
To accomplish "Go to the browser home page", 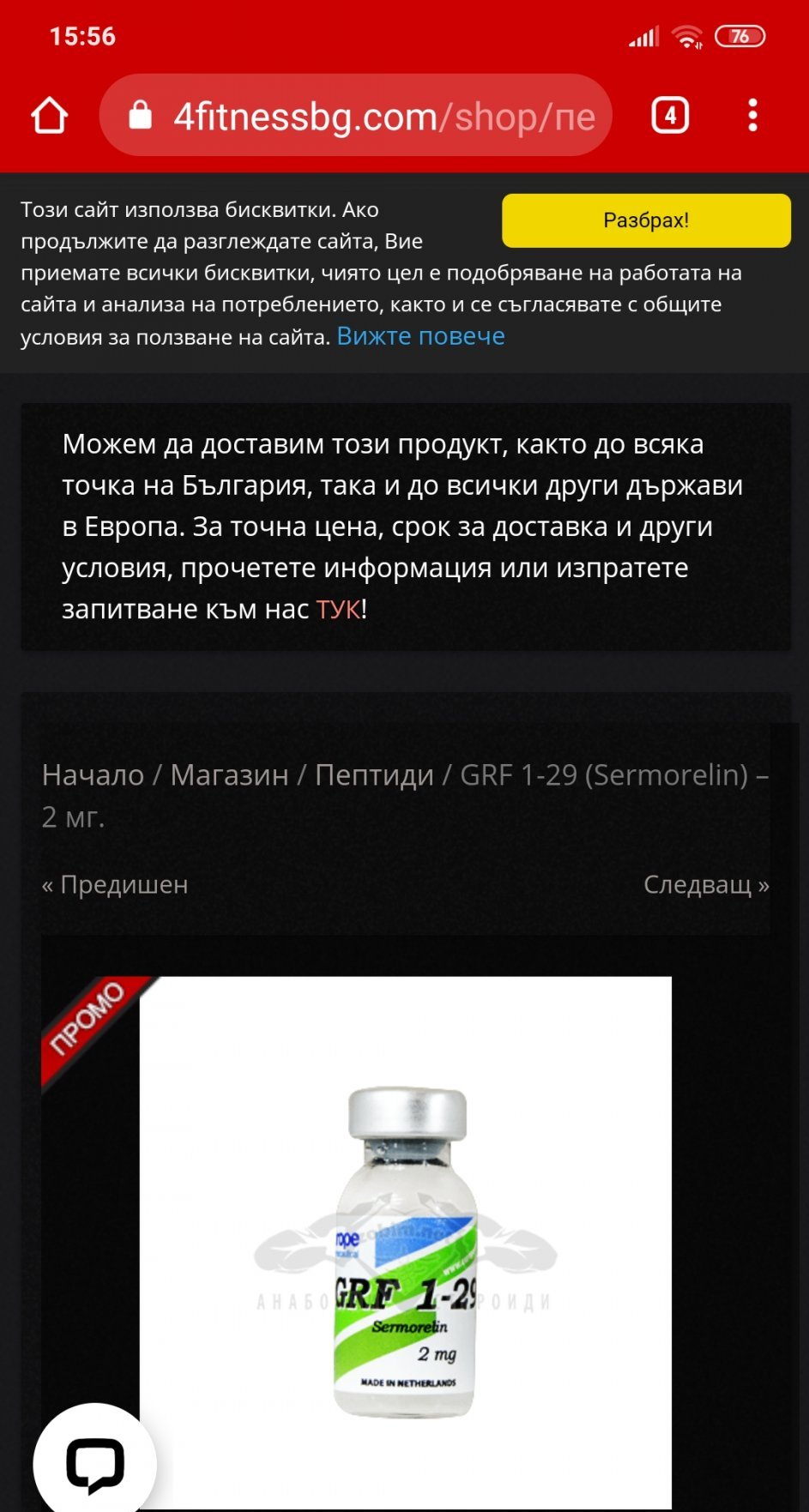I will coord(49,116).
